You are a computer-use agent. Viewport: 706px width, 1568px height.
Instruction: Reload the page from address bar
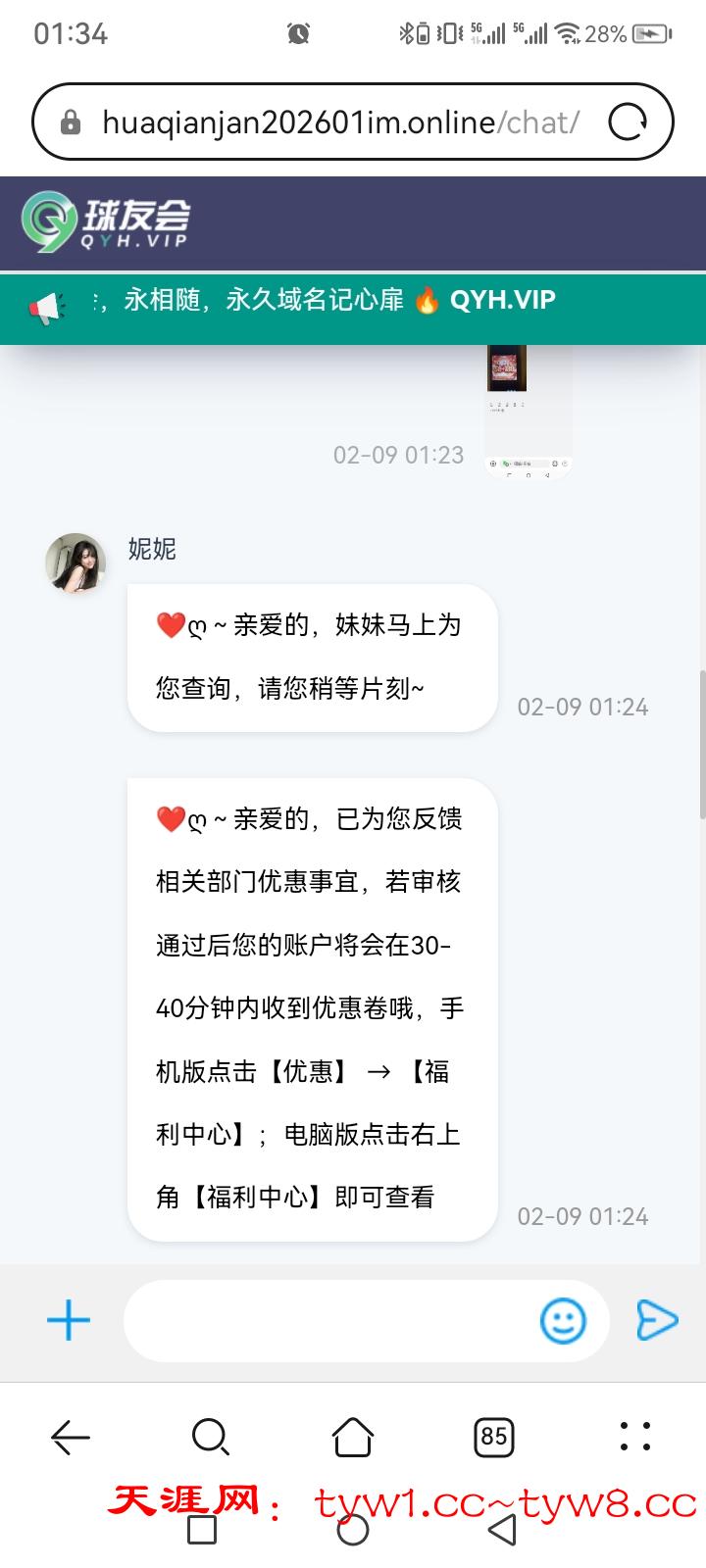628,122
